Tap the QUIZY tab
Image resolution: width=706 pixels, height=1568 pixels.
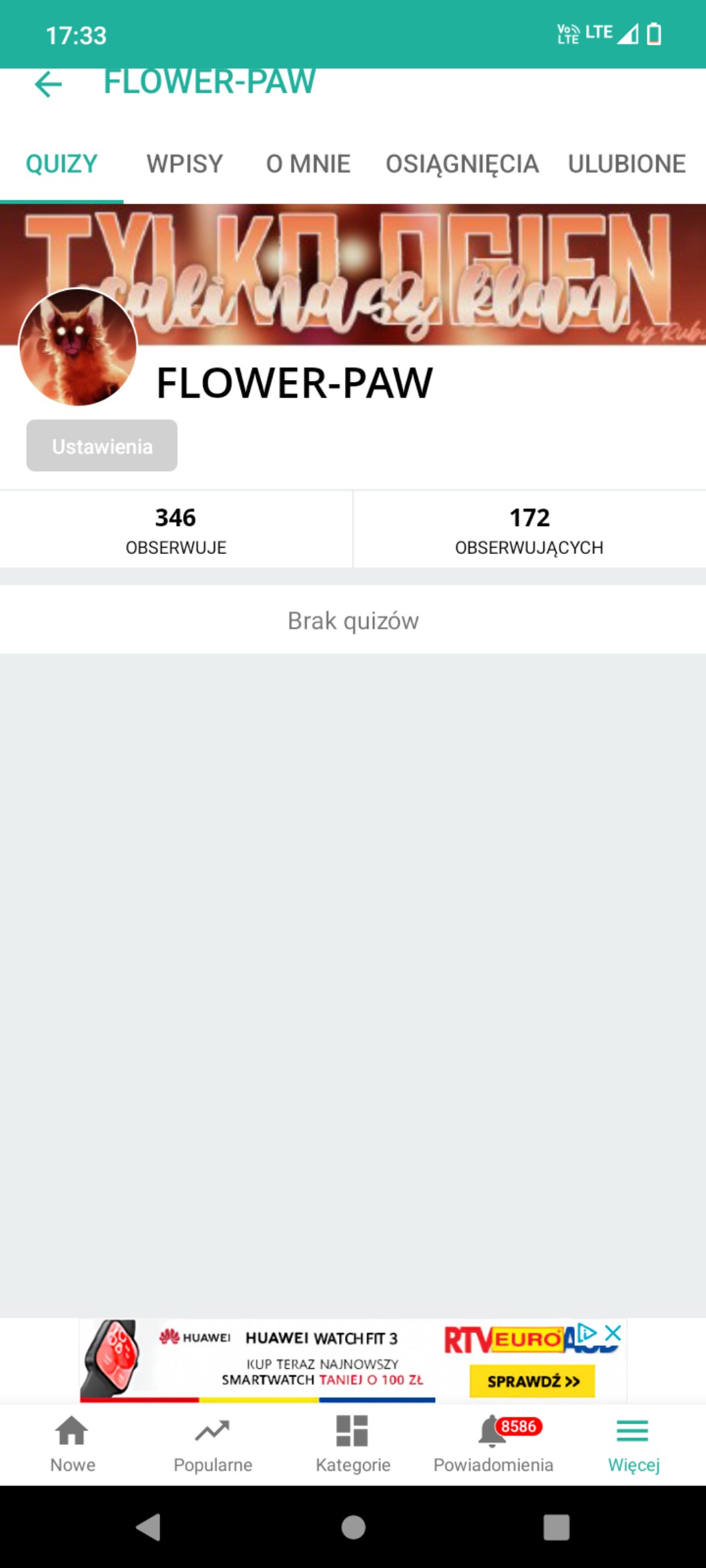coord(61,164)
